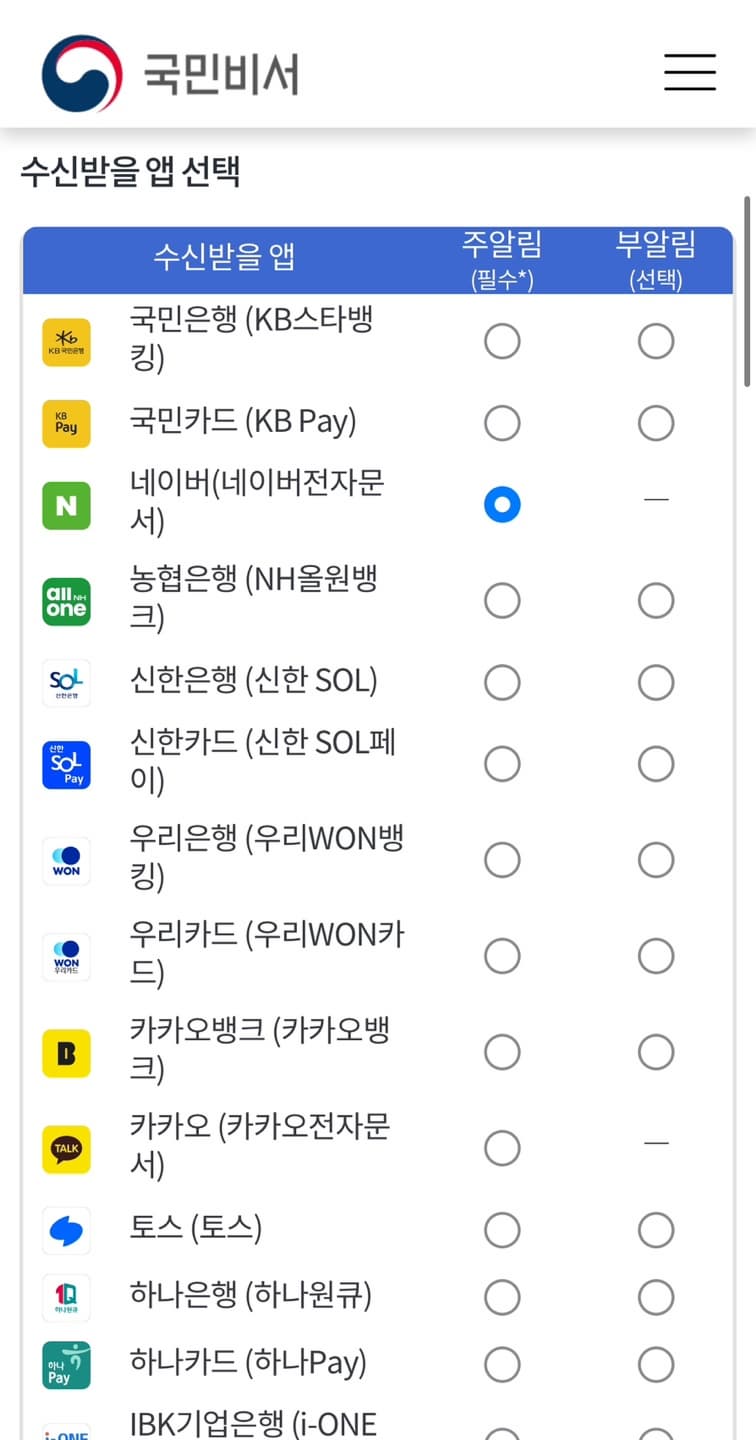Click the 신한 SOL app icon
This screenshot has width=756, height=1440.
tap(65, 682)
